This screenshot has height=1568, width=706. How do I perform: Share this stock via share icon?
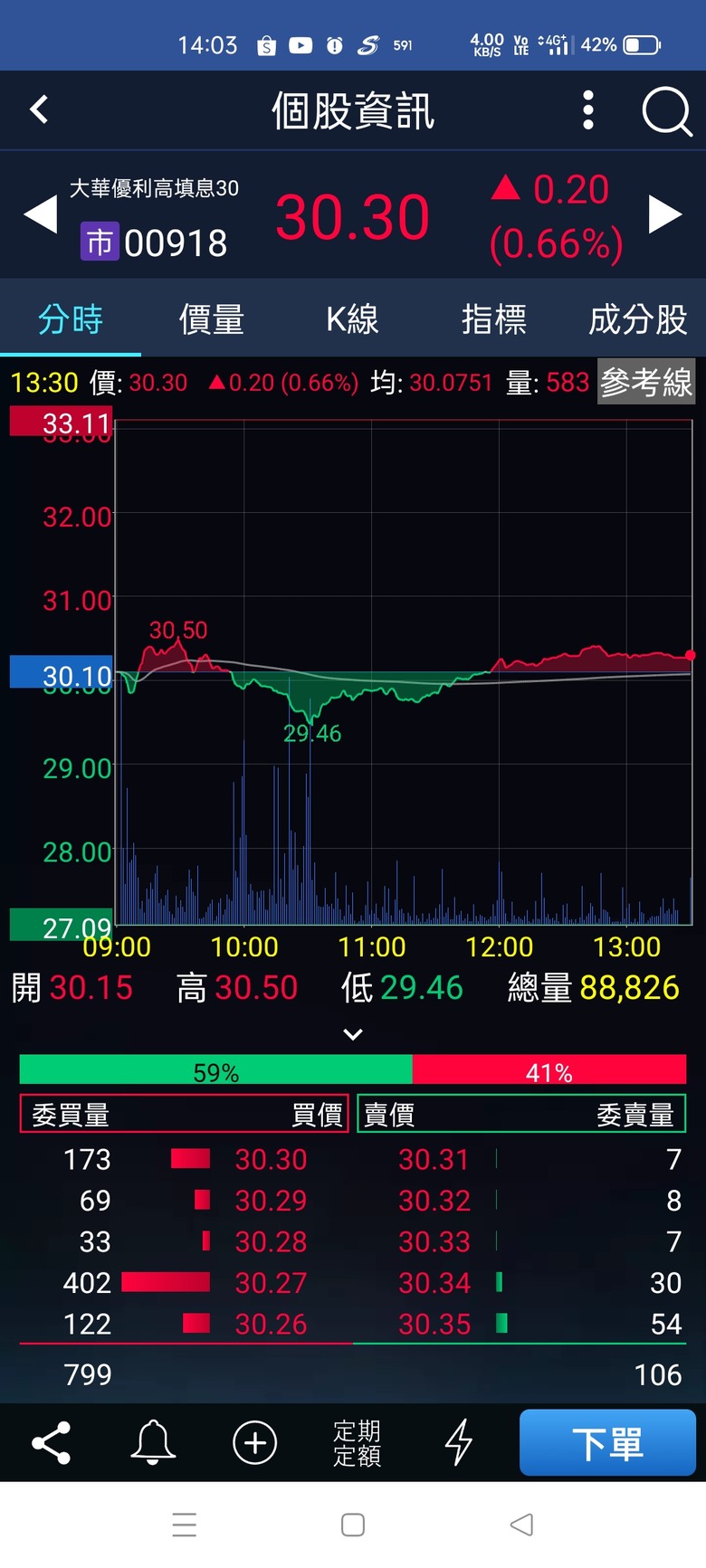52,1443
